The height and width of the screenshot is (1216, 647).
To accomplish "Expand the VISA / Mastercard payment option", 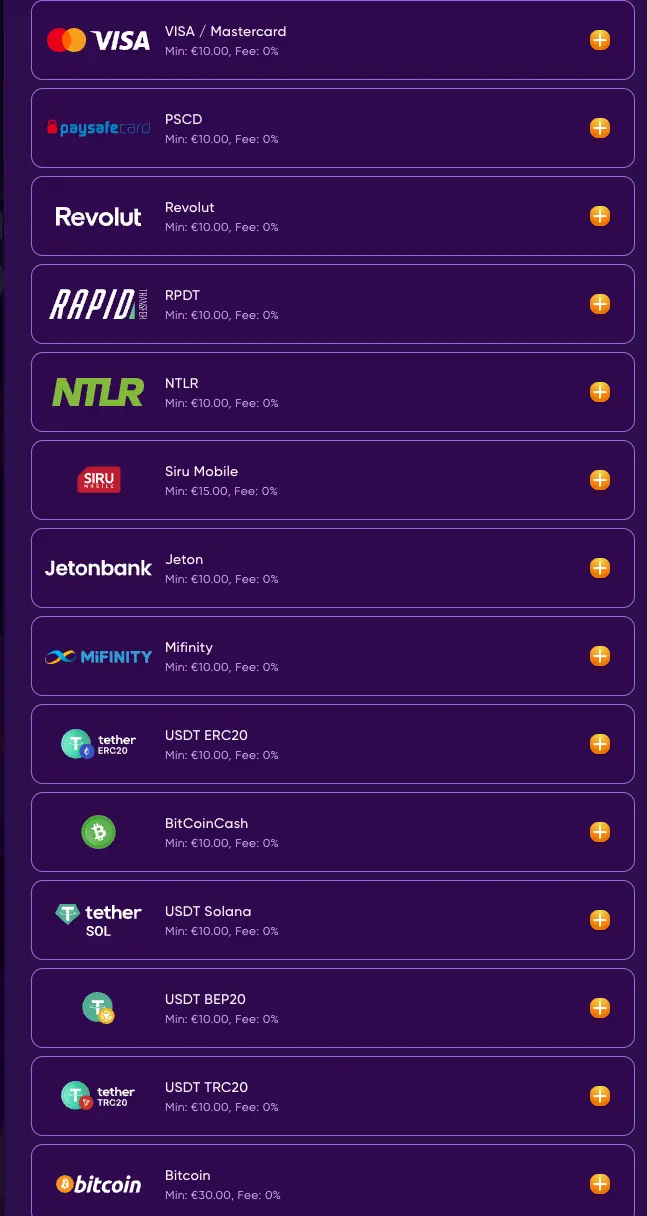I will [600, 40].
